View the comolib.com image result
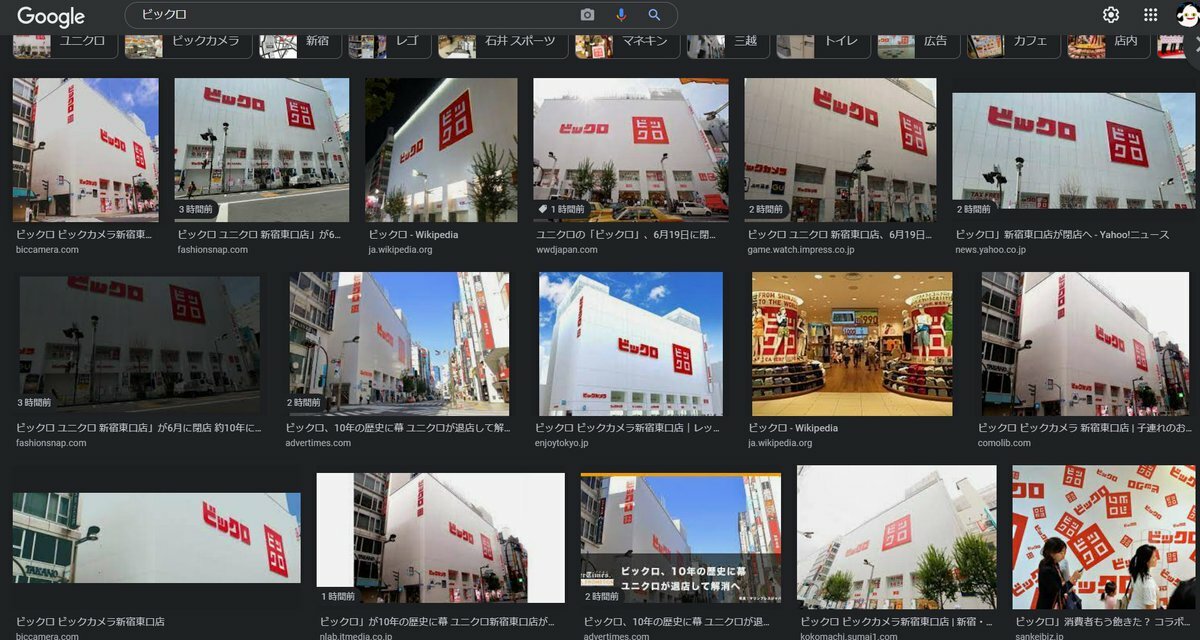1200x640 pixels. coord(1084,344)
